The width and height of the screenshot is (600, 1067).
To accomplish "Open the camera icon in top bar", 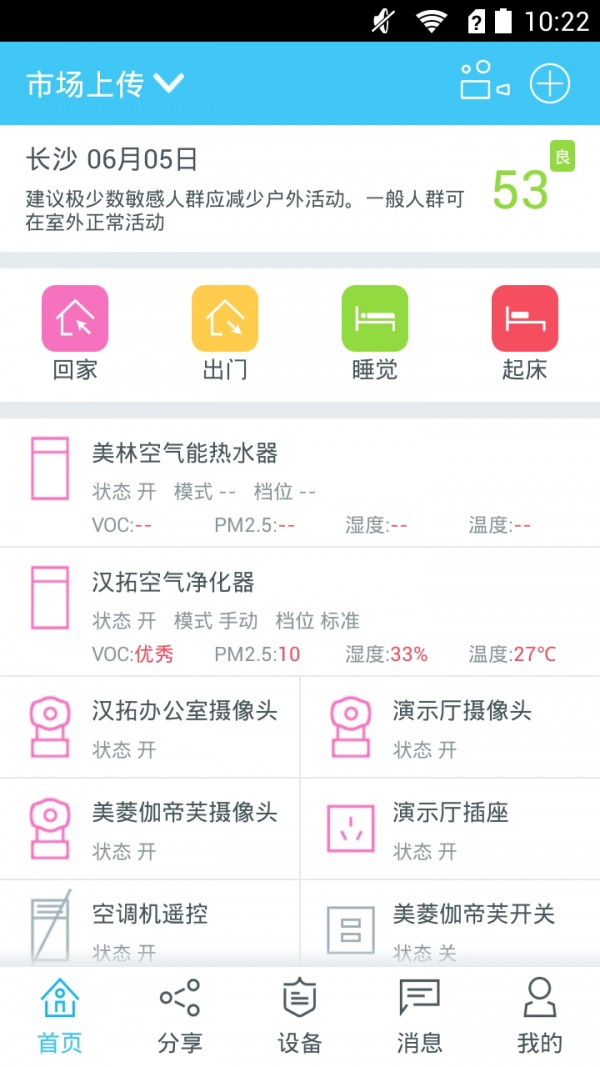I will click(x=484, y=82).
